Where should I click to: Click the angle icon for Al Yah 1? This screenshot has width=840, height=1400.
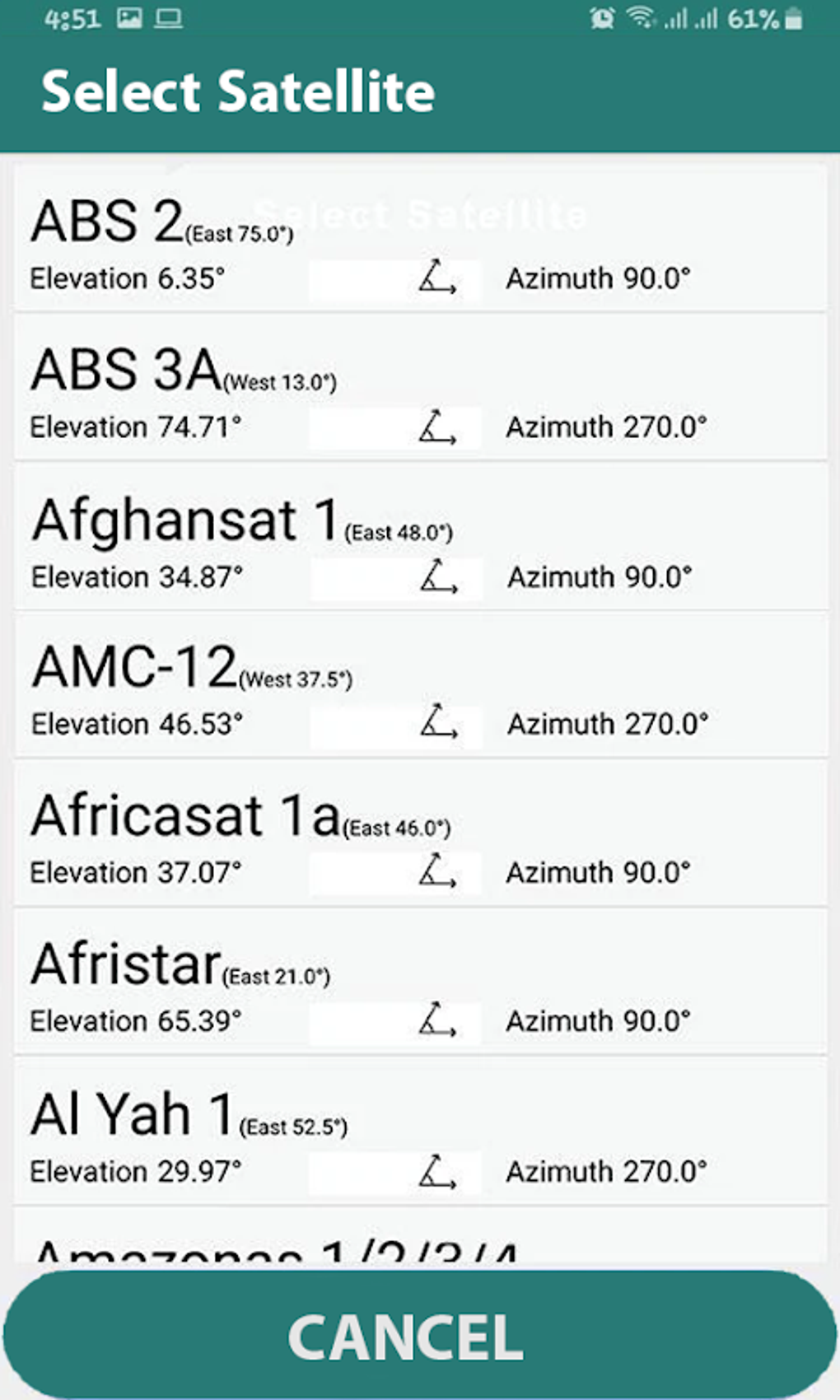tap(438, 1171)
